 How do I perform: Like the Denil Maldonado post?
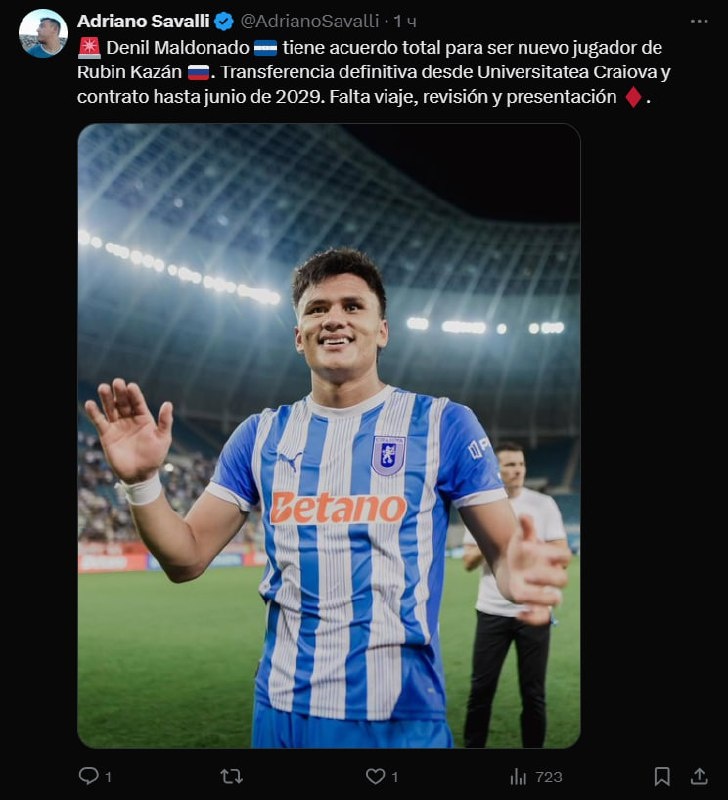376,776
